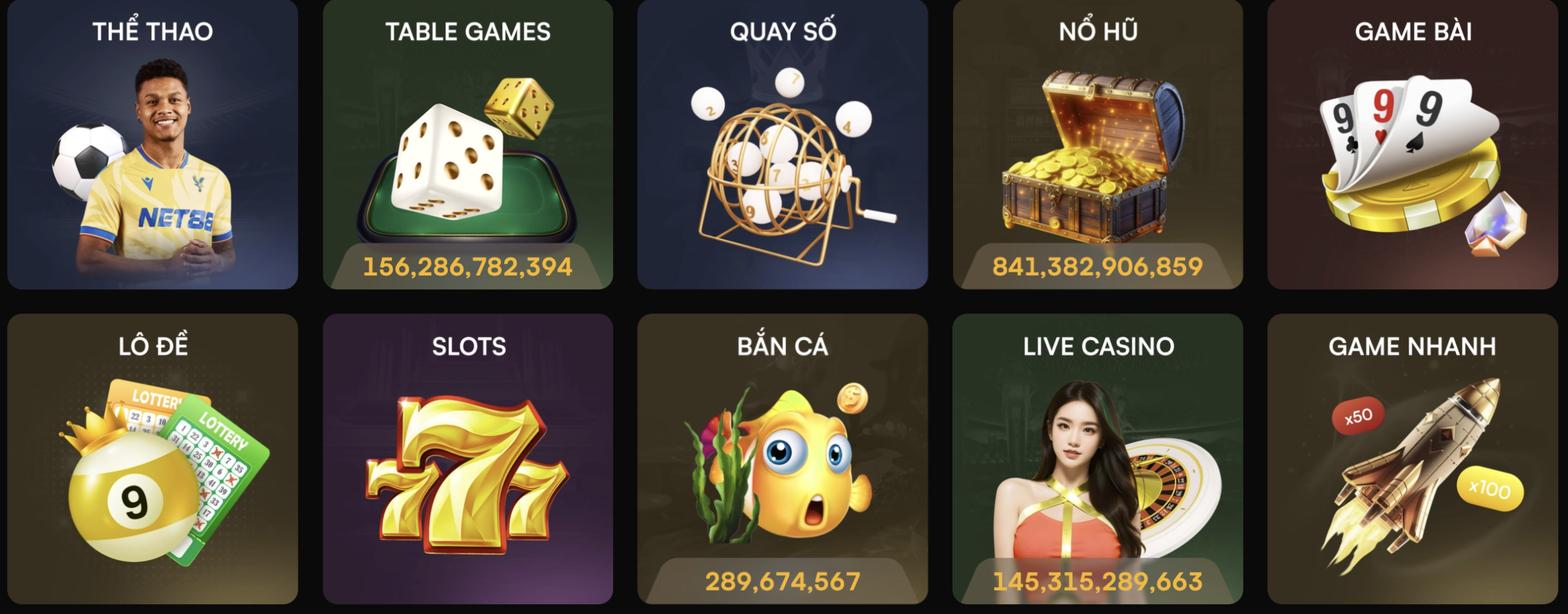This screenshot has width=1568, height=614.
Task: Open the Table Games category tile
Action: pyautogui.click(x=467, y=144)
